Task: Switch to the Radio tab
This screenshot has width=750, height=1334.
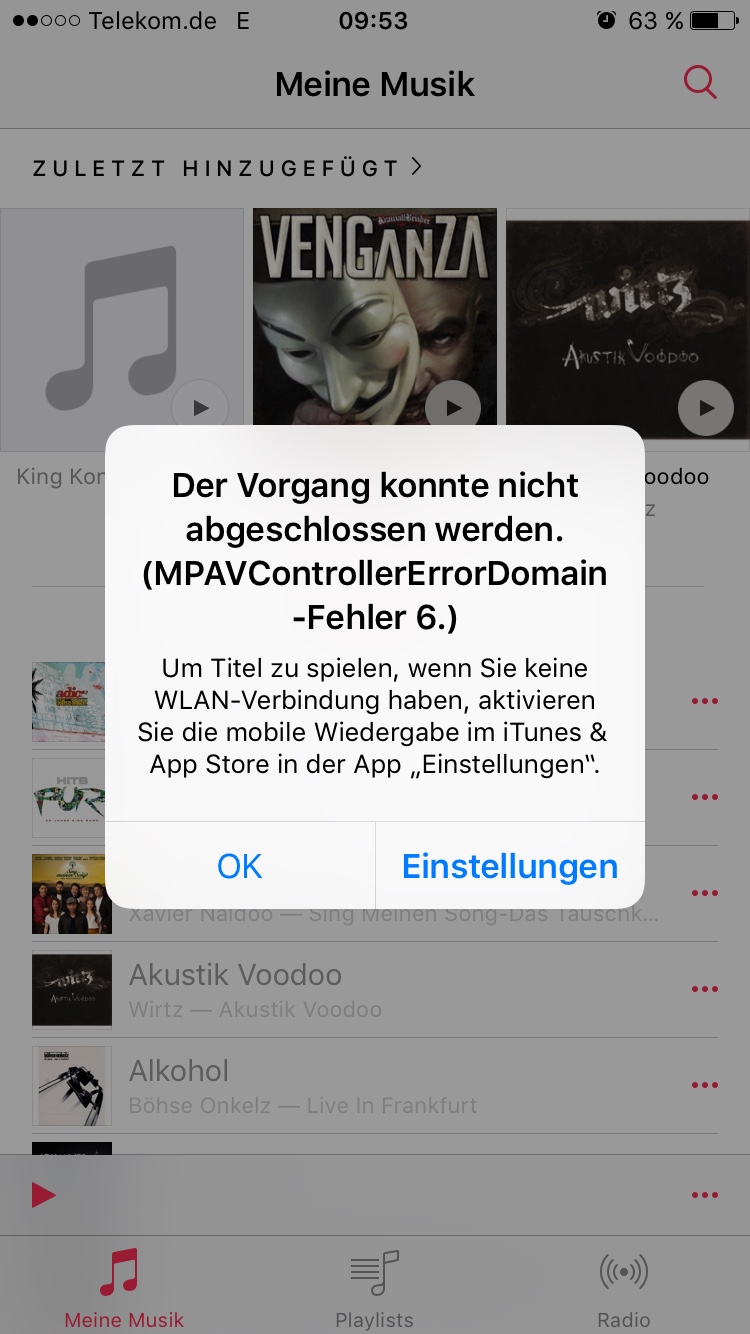Action: [x=624, y=1288]
